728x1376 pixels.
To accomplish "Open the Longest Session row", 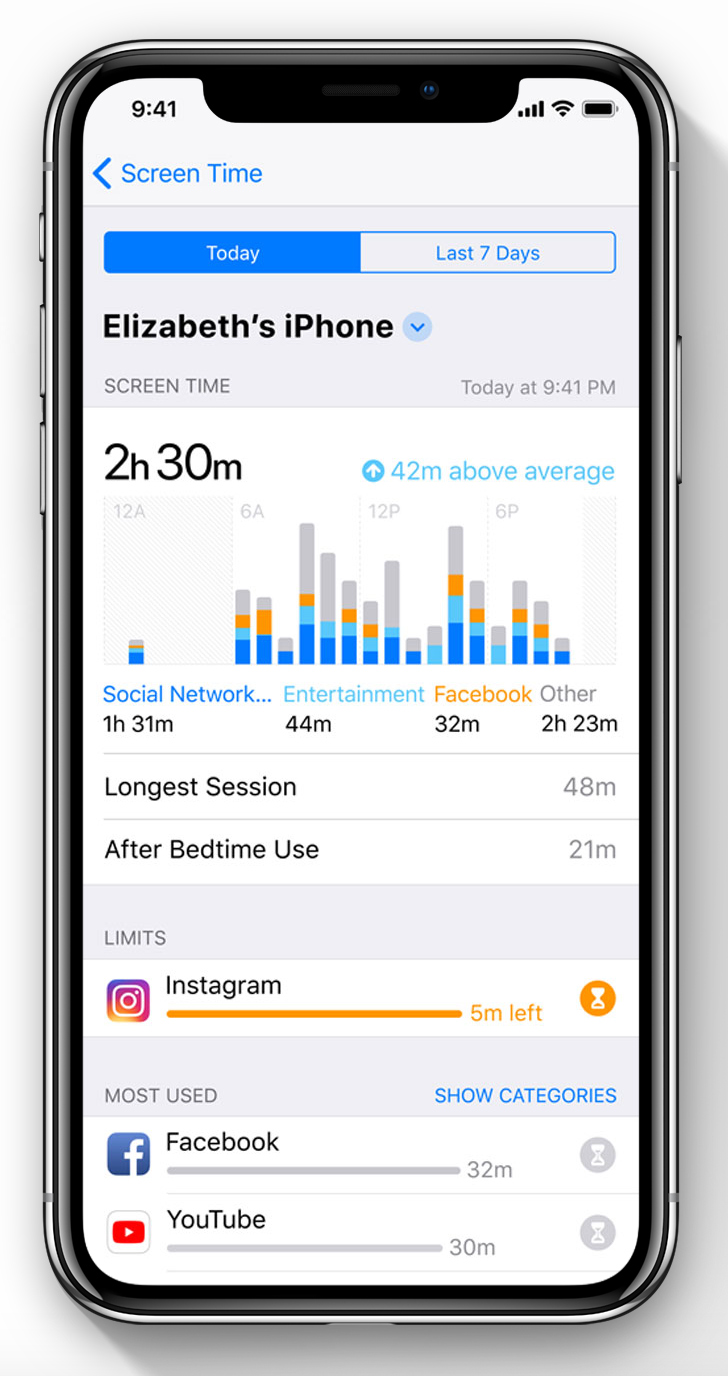I will pos(360,787).
